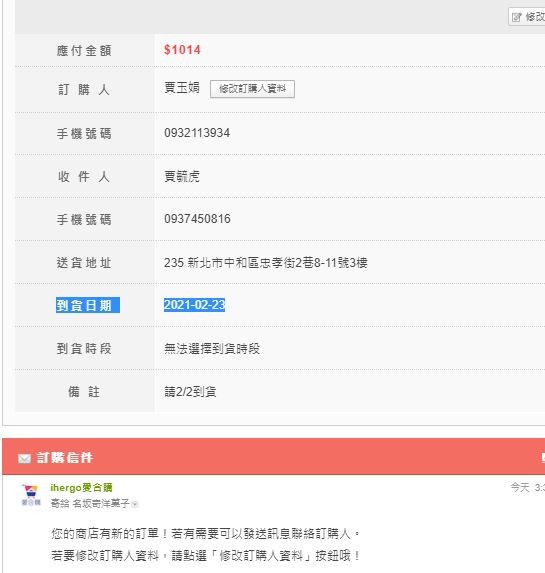Image resolution: width=545 pixels, height=573 pixels.
Task: Tap the 修改訂購人資料 button
Action: coord(252,89)
